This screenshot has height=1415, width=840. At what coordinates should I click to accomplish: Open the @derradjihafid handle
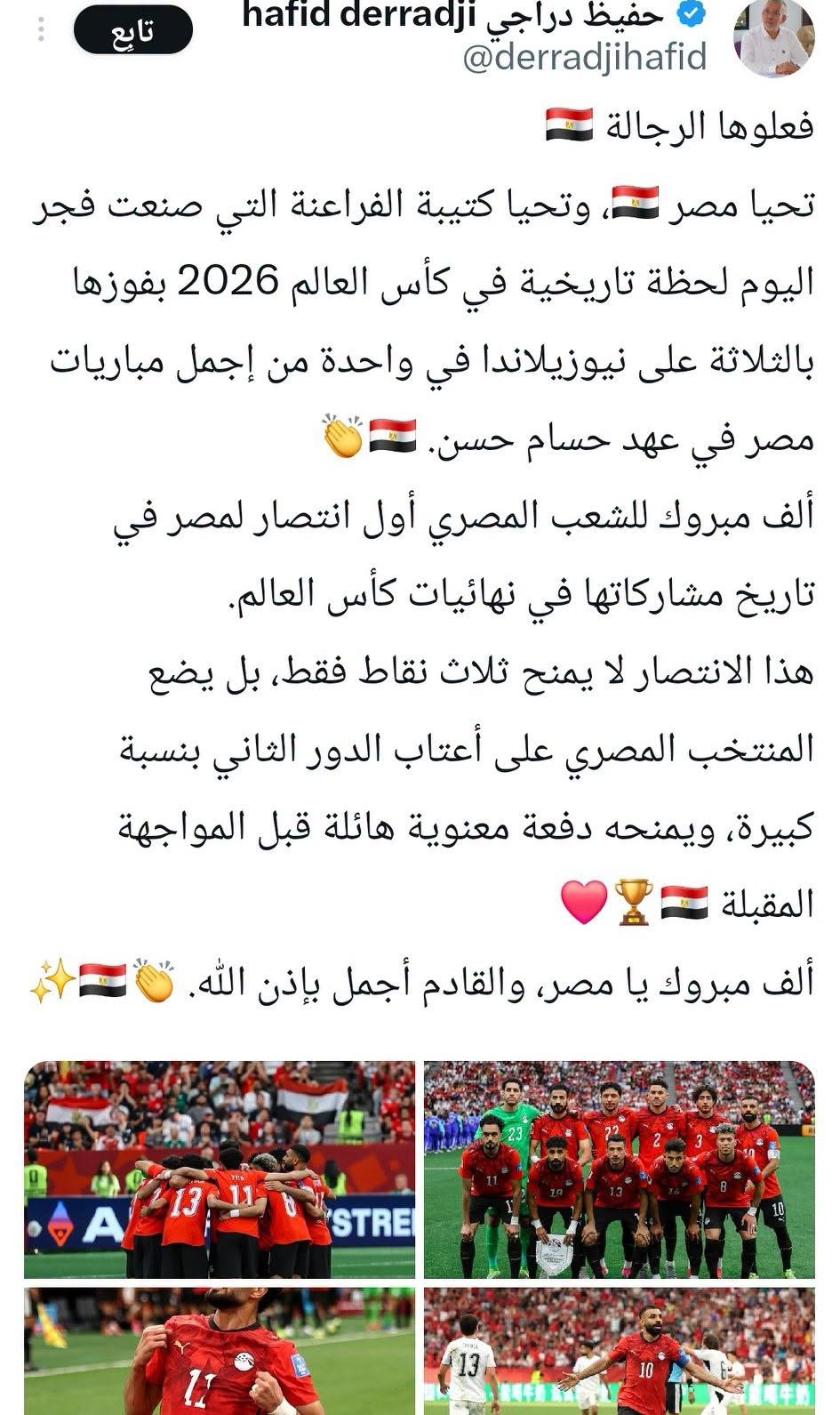tap(585, 58)
